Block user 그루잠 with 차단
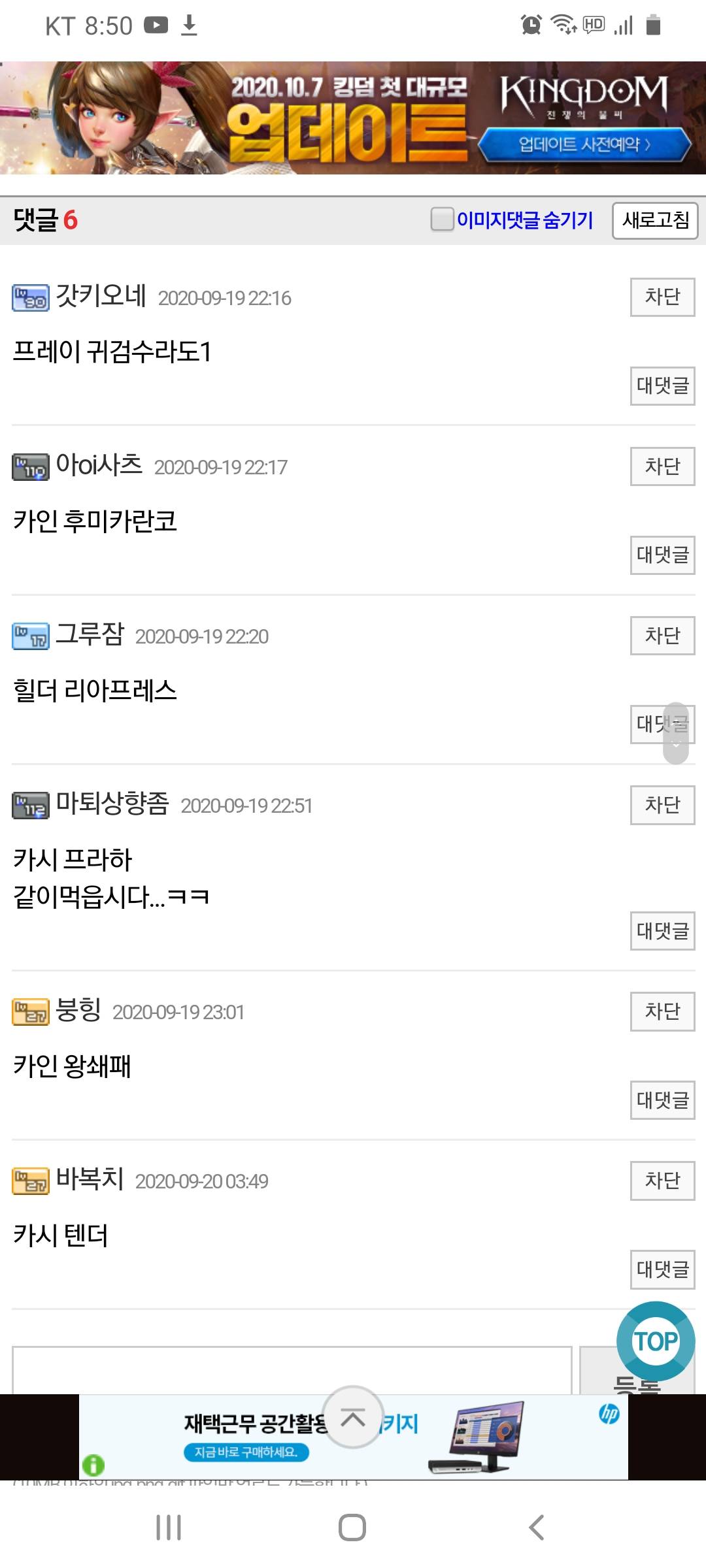 point(662,636)
